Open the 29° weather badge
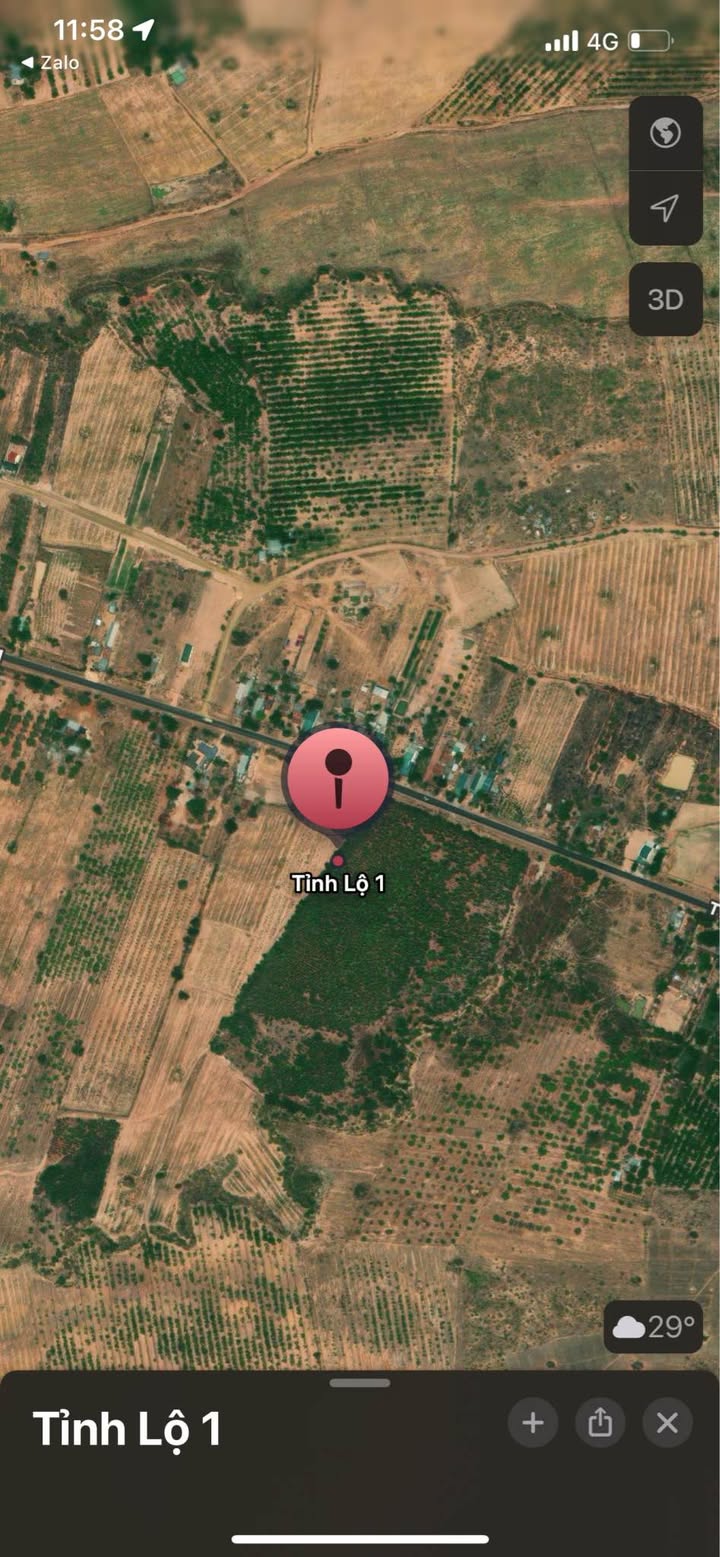 [654, 1327]
